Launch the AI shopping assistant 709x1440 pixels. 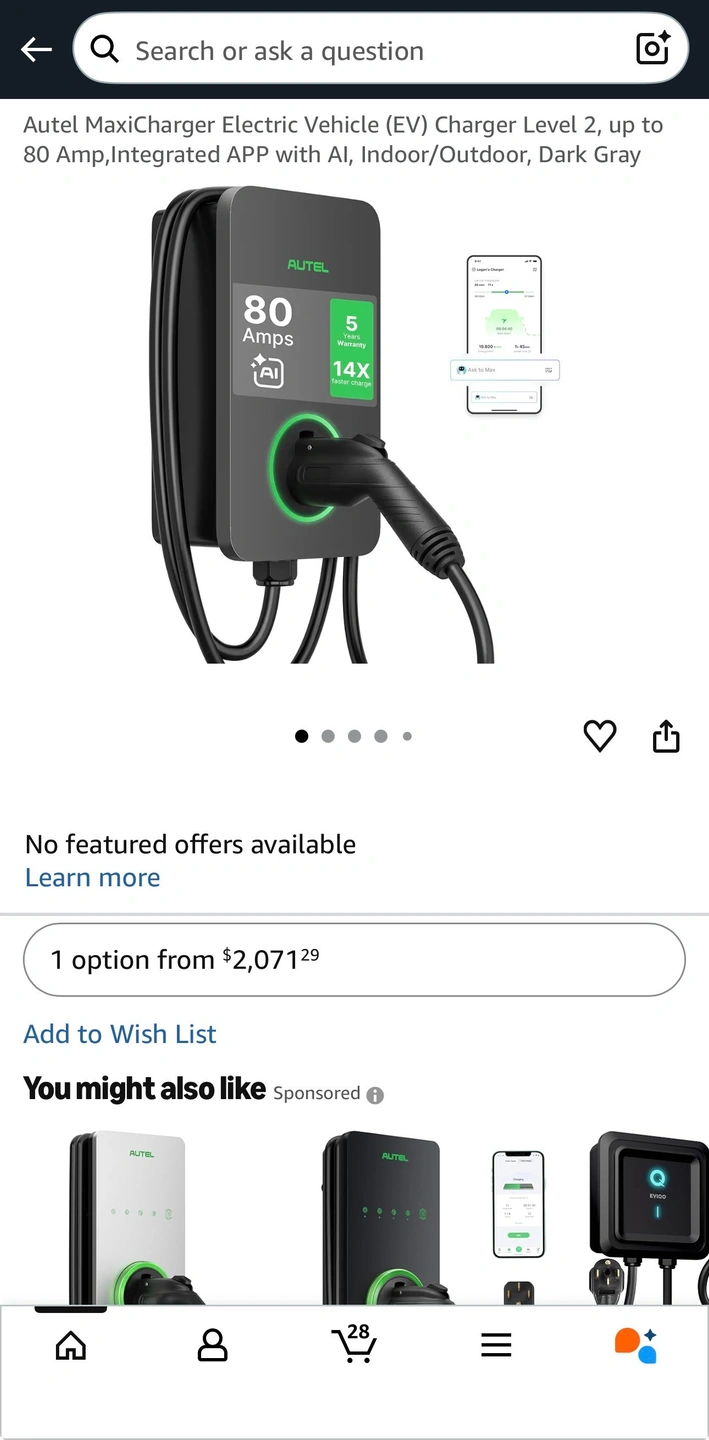click(636, 1345)
